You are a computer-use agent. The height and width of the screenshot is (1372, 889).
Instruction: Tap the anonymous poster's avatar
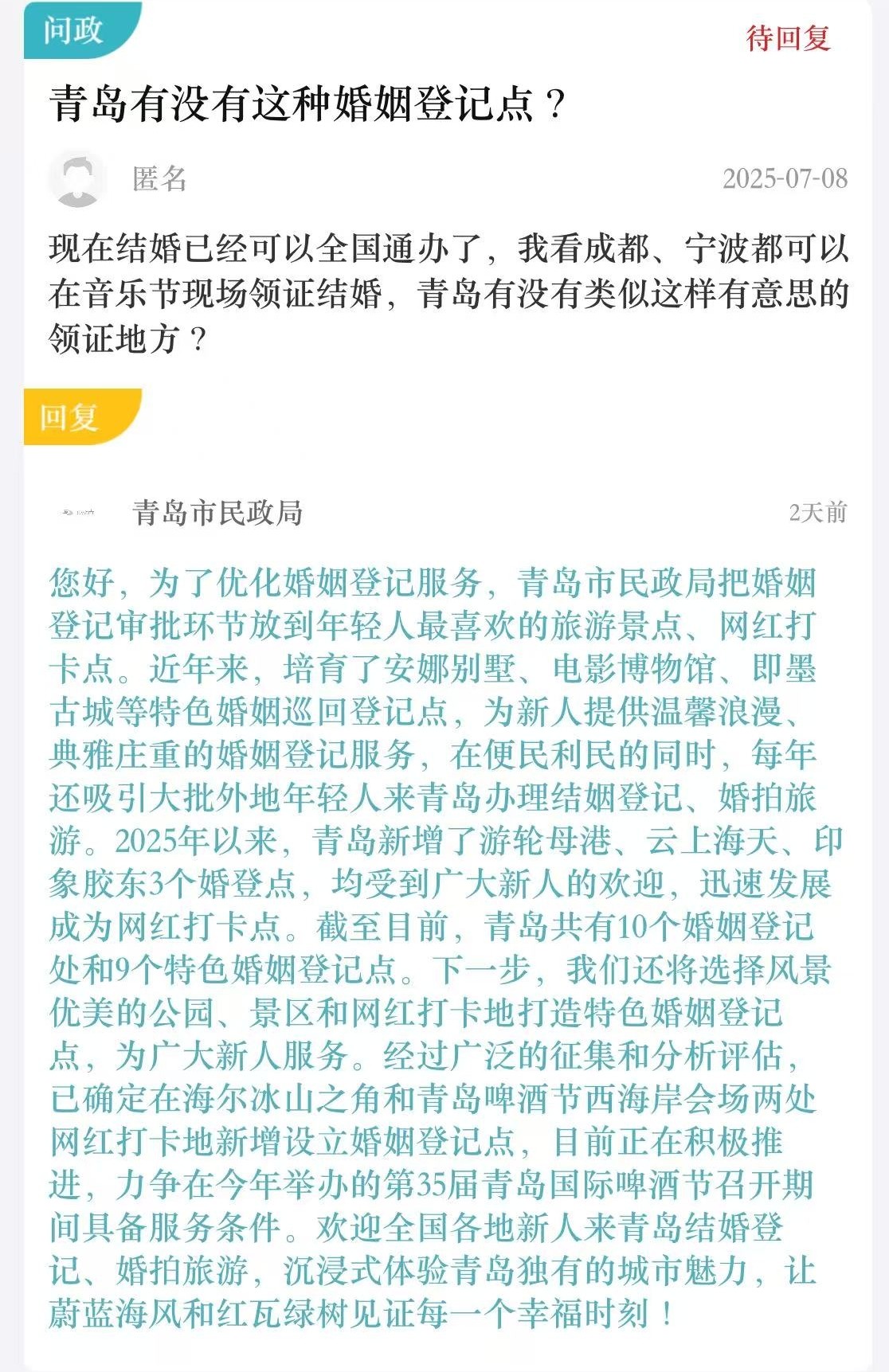pyautogui.click(x=77, y=179)
